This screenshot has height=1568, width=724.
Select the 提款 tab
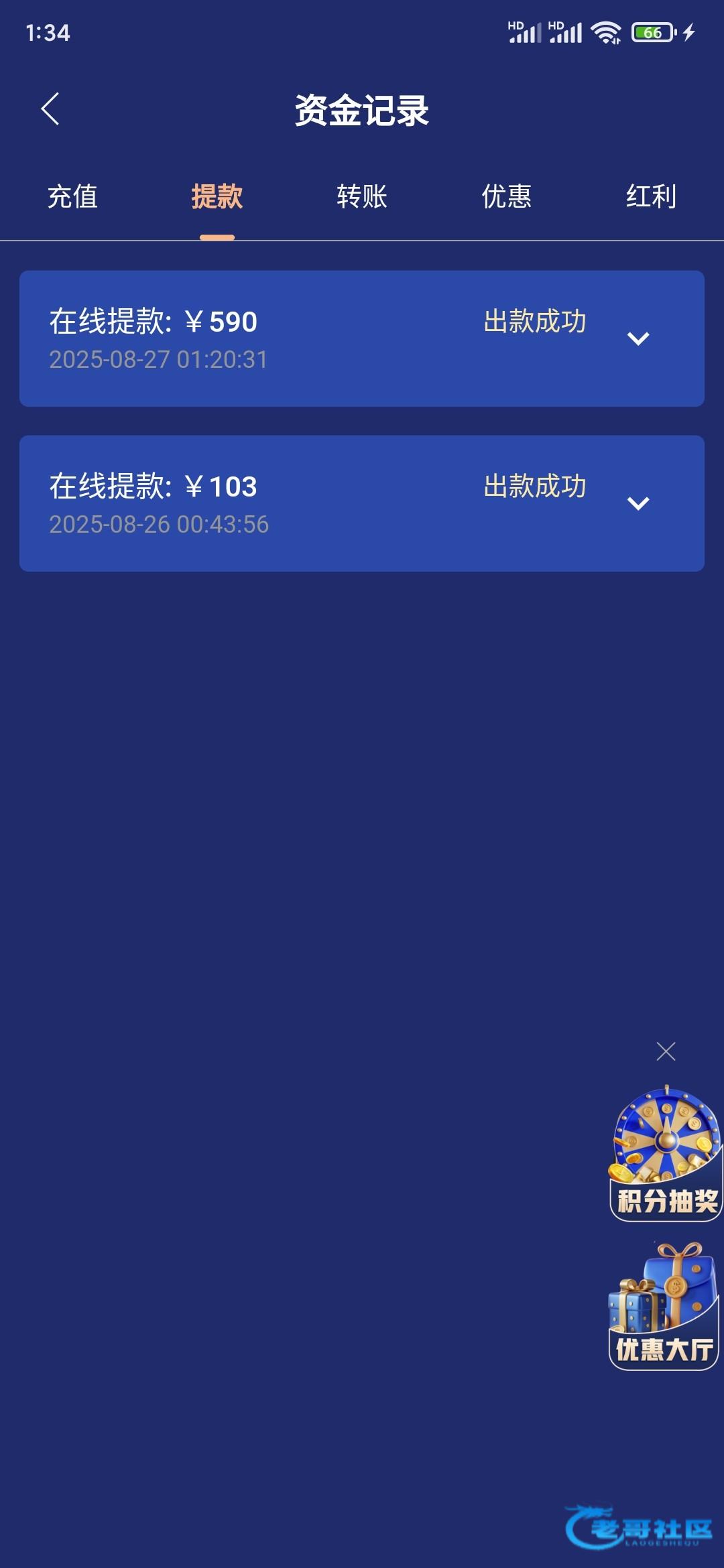pos(217,197)
